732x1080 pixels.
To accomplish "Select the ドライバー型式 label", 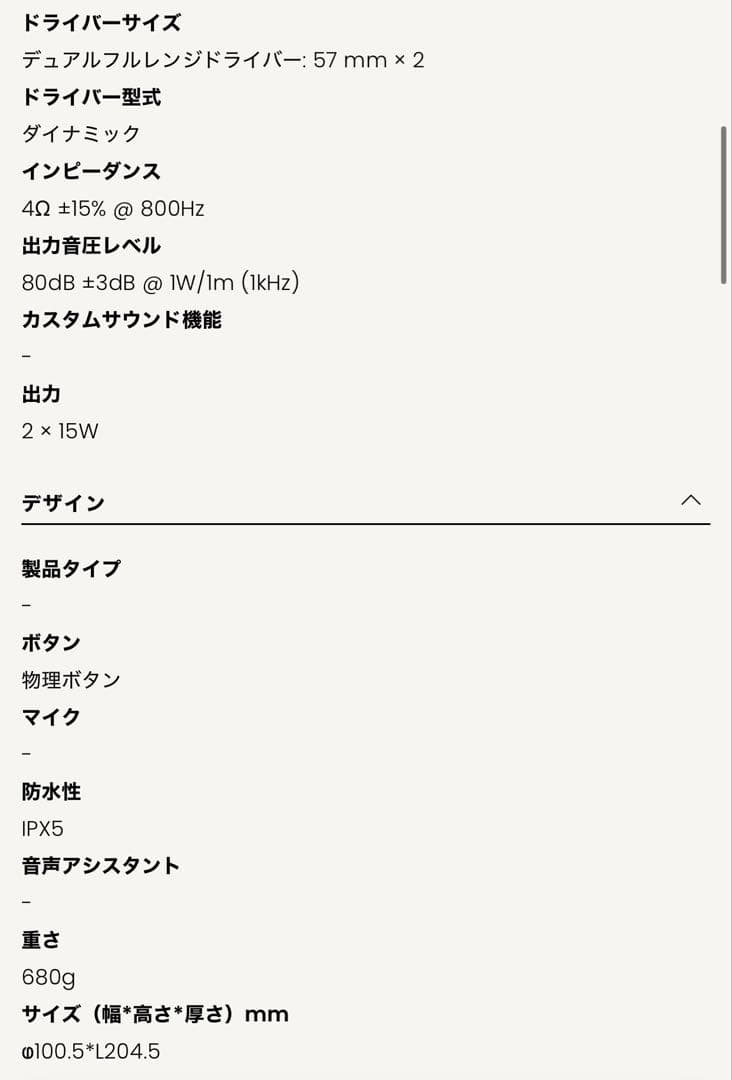I will (x=93, y=96).
